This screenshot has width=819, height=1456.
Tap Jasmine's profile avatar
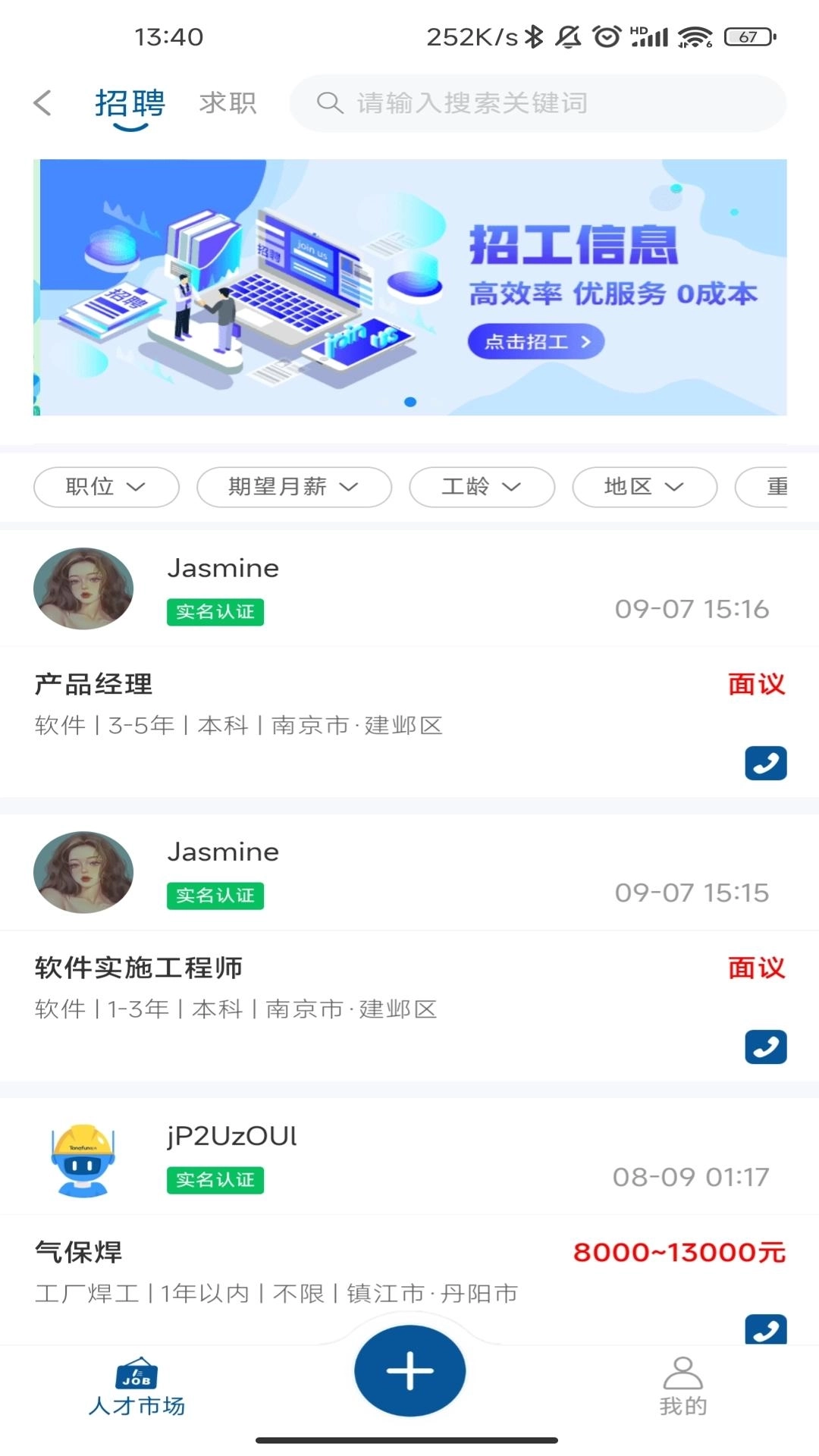pyautogui.click(x=83, y=588)
